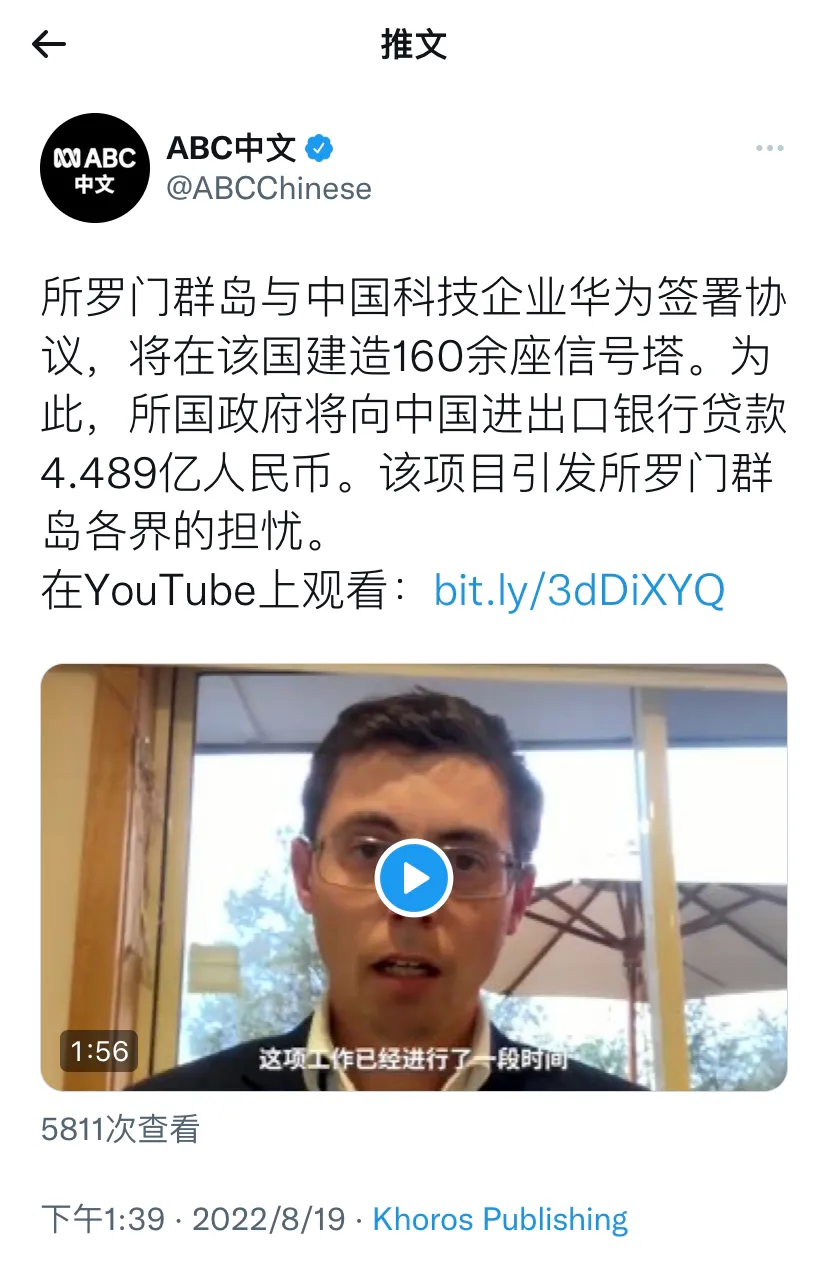Open the bit.ly/3dDiXYQ YouTube link
The width and height of the screenshot is (828, 1262).
pos(579,591)
